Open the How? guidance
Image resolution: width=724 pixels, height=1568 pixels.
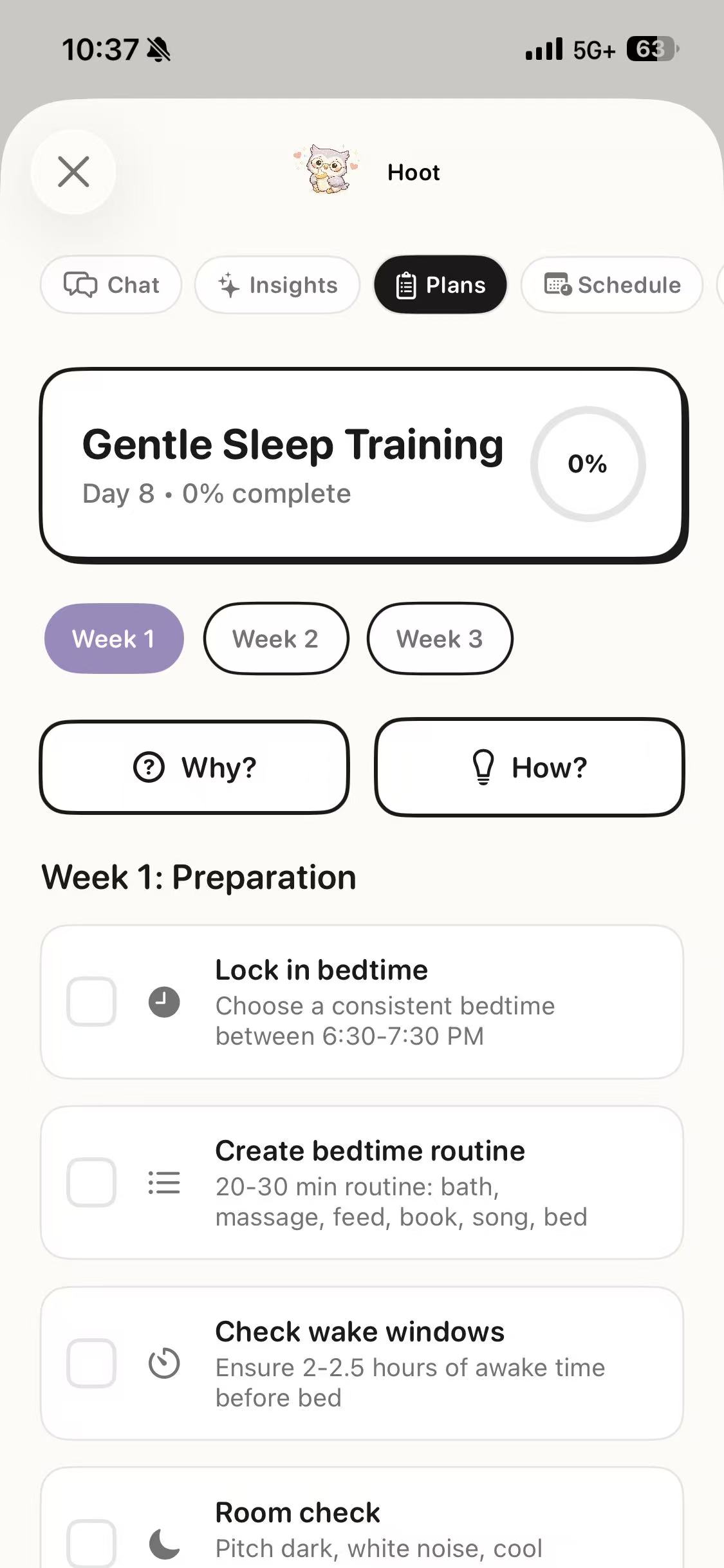pos(530,767)
